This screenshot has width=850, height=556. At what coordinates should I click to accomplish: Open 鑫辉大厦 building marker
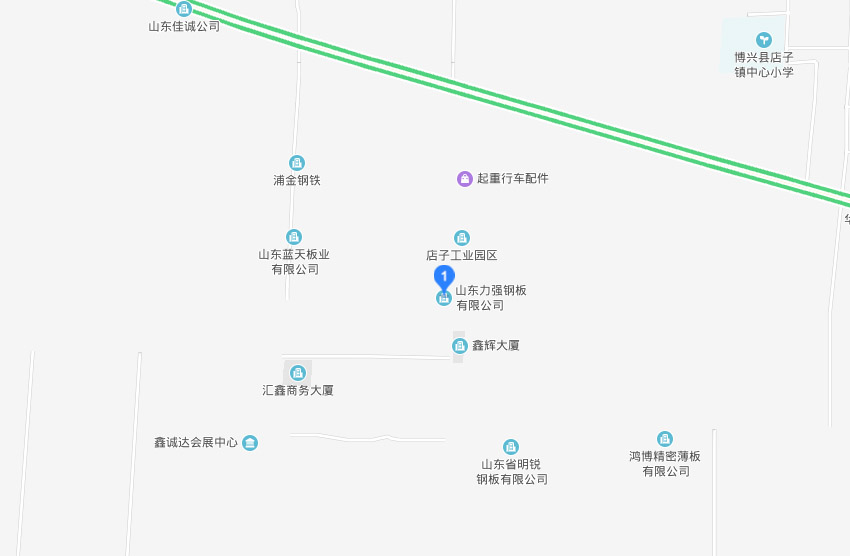click(459, 346)
